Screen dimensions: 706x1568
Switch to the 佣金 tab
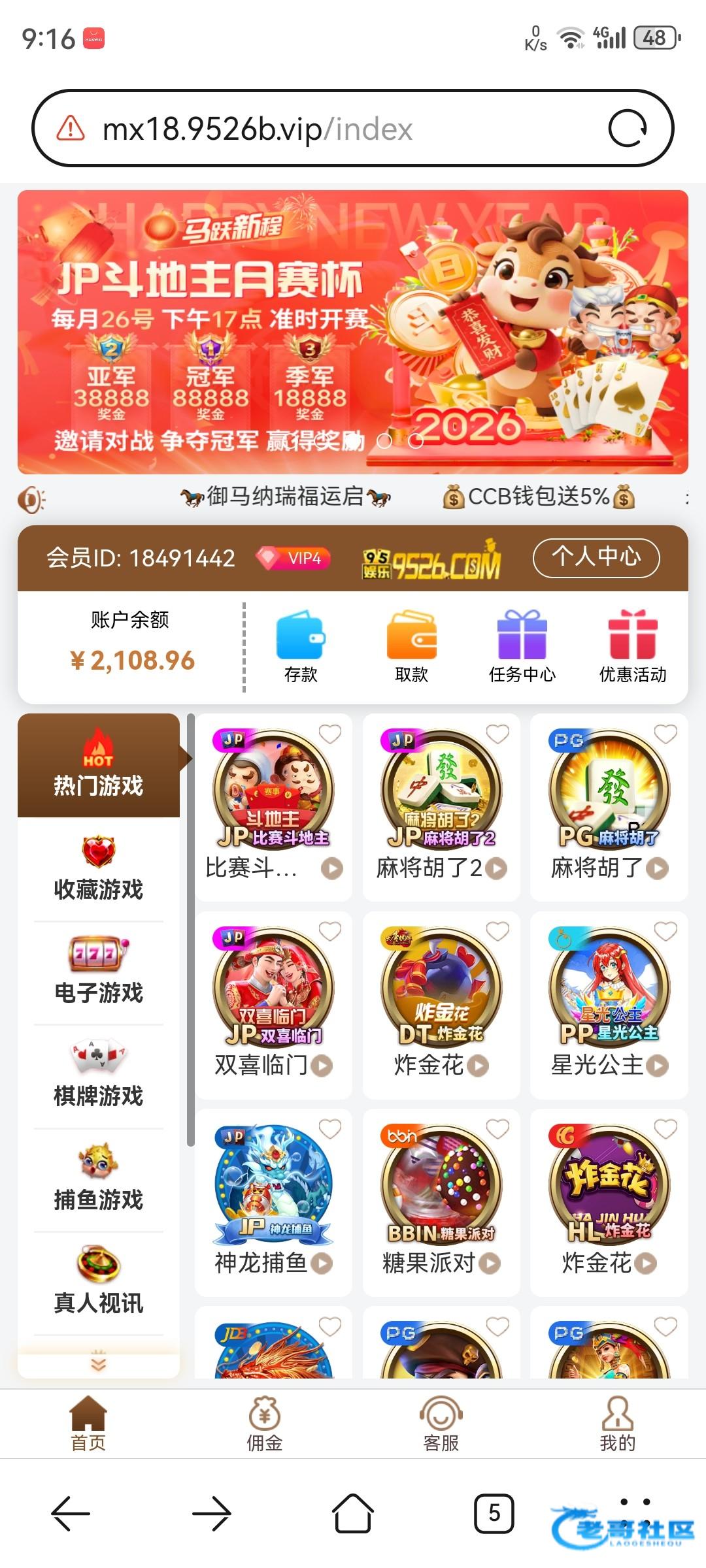264,1424
